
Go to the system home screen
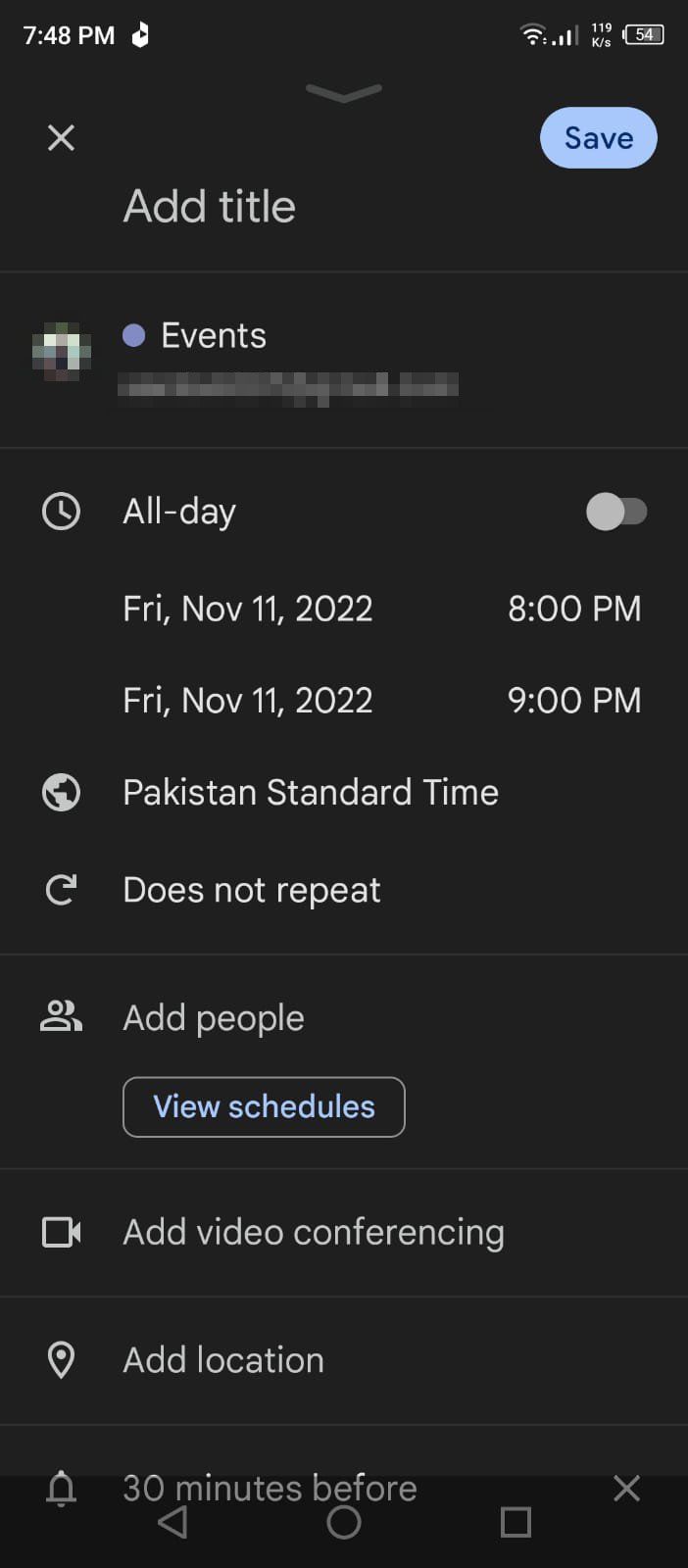pos(344,1522)
